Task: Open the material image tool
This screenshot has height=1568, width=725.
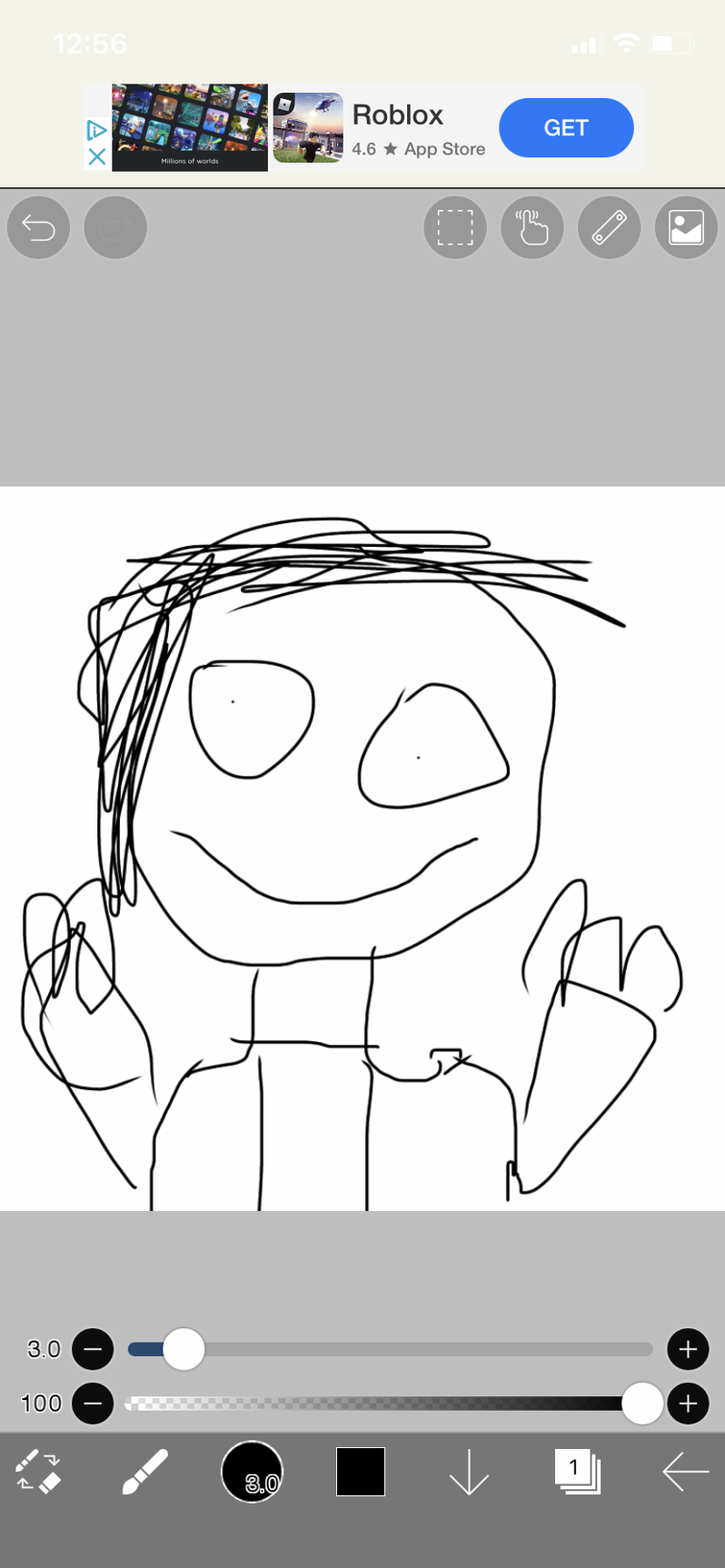Action: pyautogui.click(x=686, y=228)
